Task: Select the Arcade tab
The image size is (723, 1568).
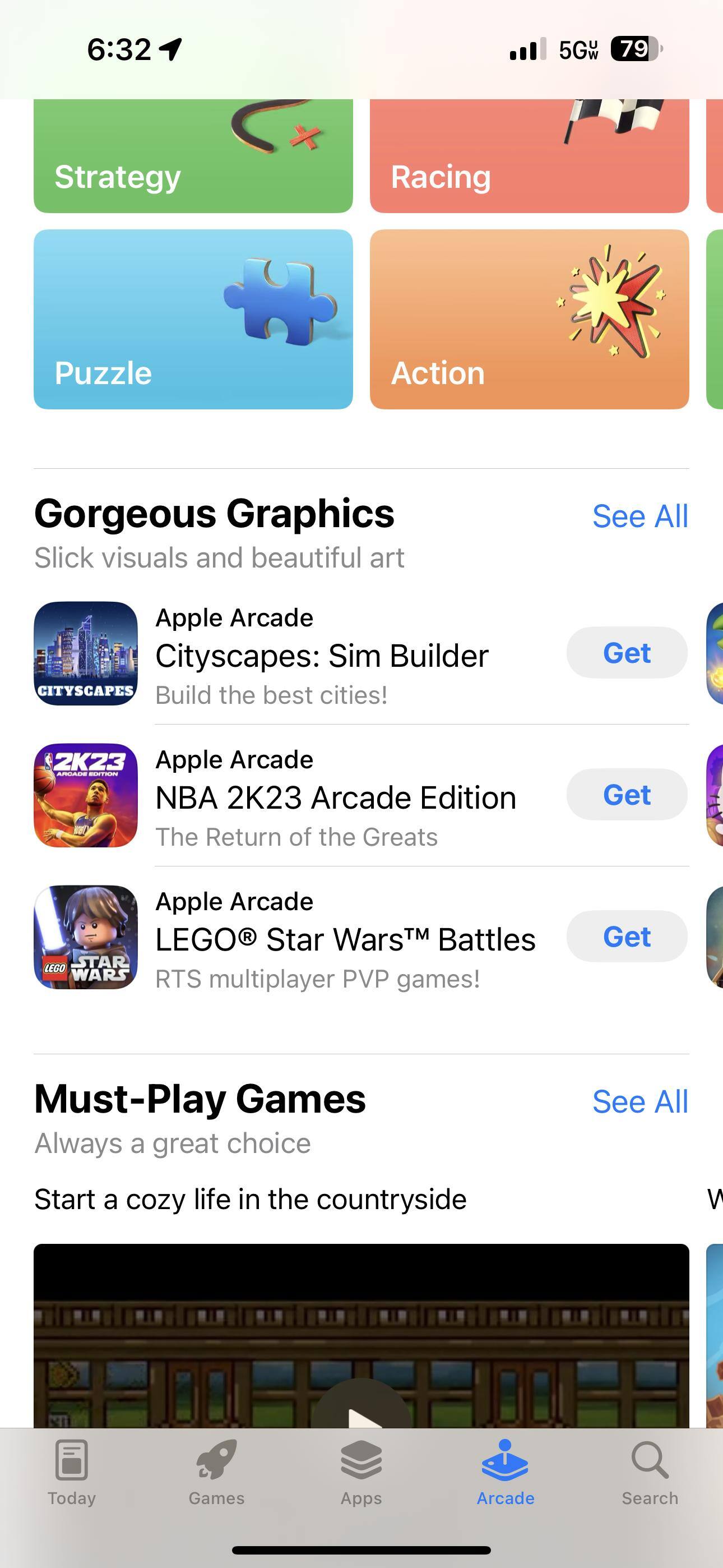Action: (505, 1470)
